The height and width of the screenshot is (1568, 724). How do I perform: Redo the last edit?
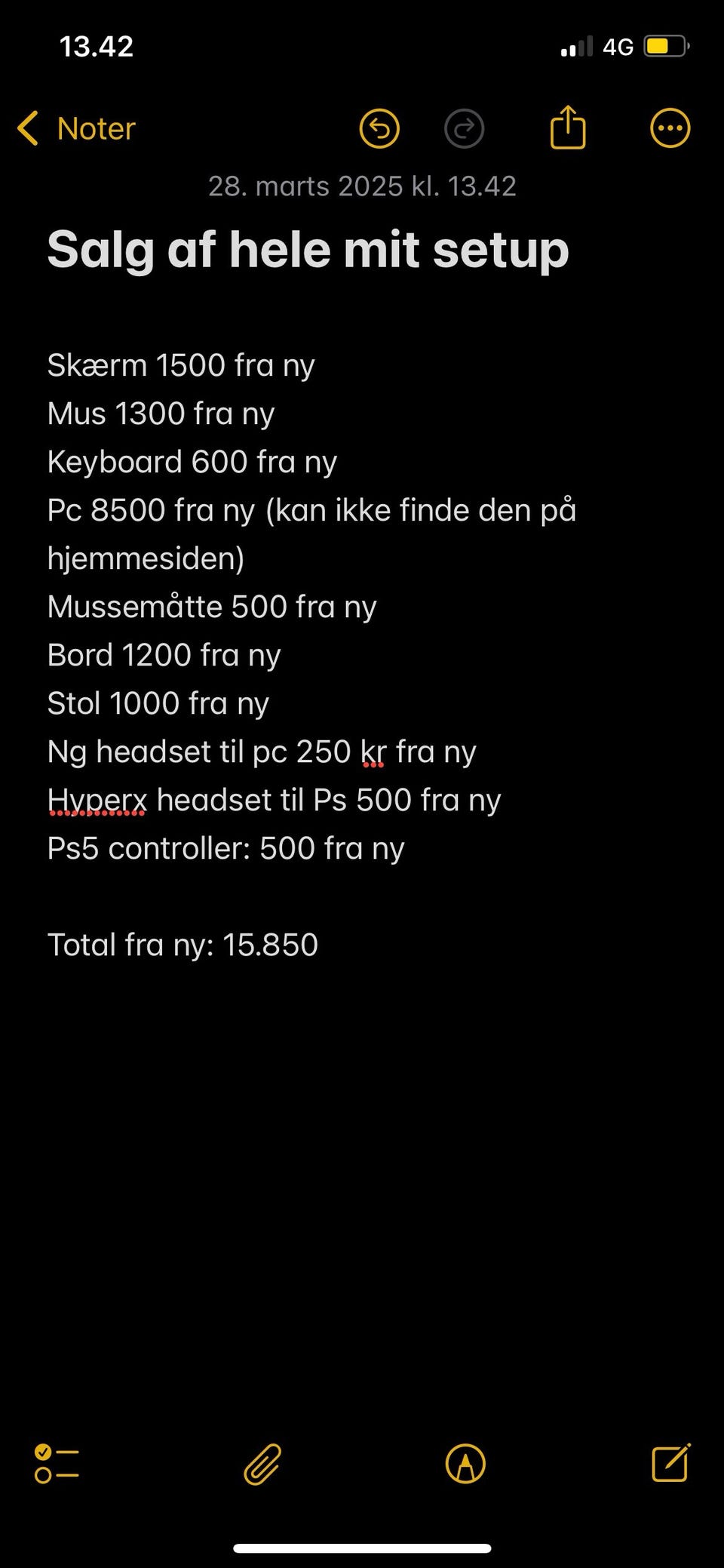tap(464, 129)
